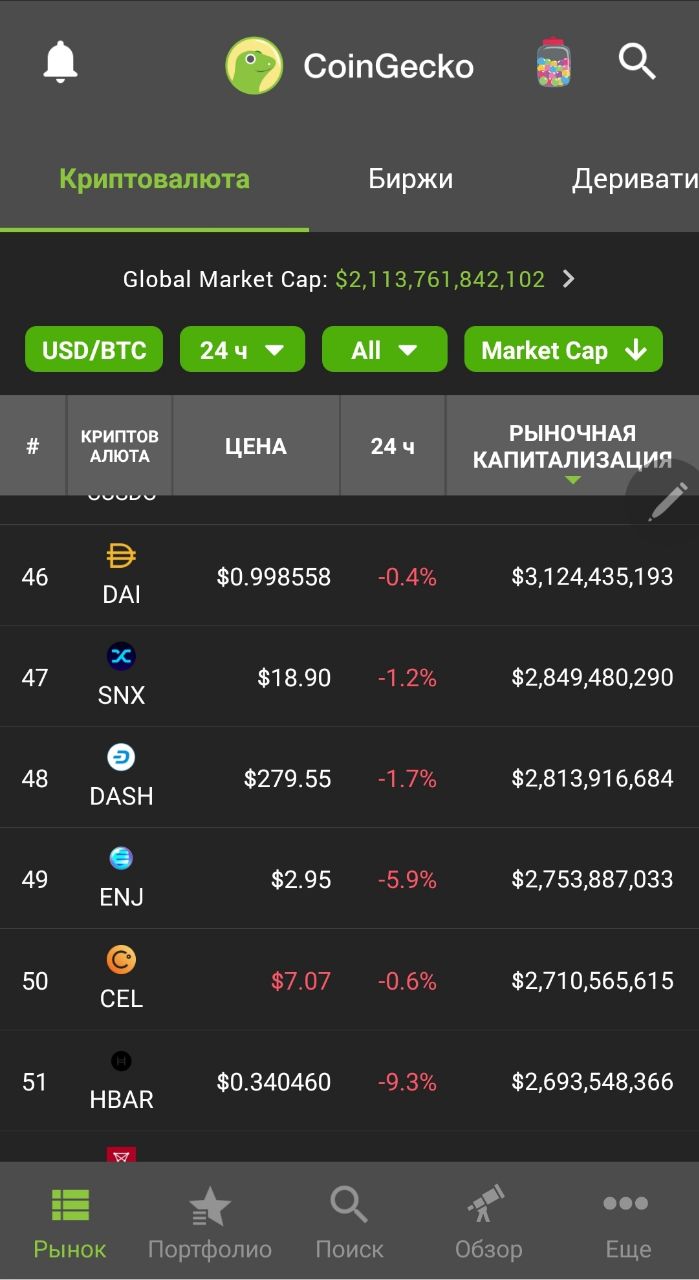Open the SNX coin row
This screenshot has width=699, height=1280.
(x=349, y=677)
